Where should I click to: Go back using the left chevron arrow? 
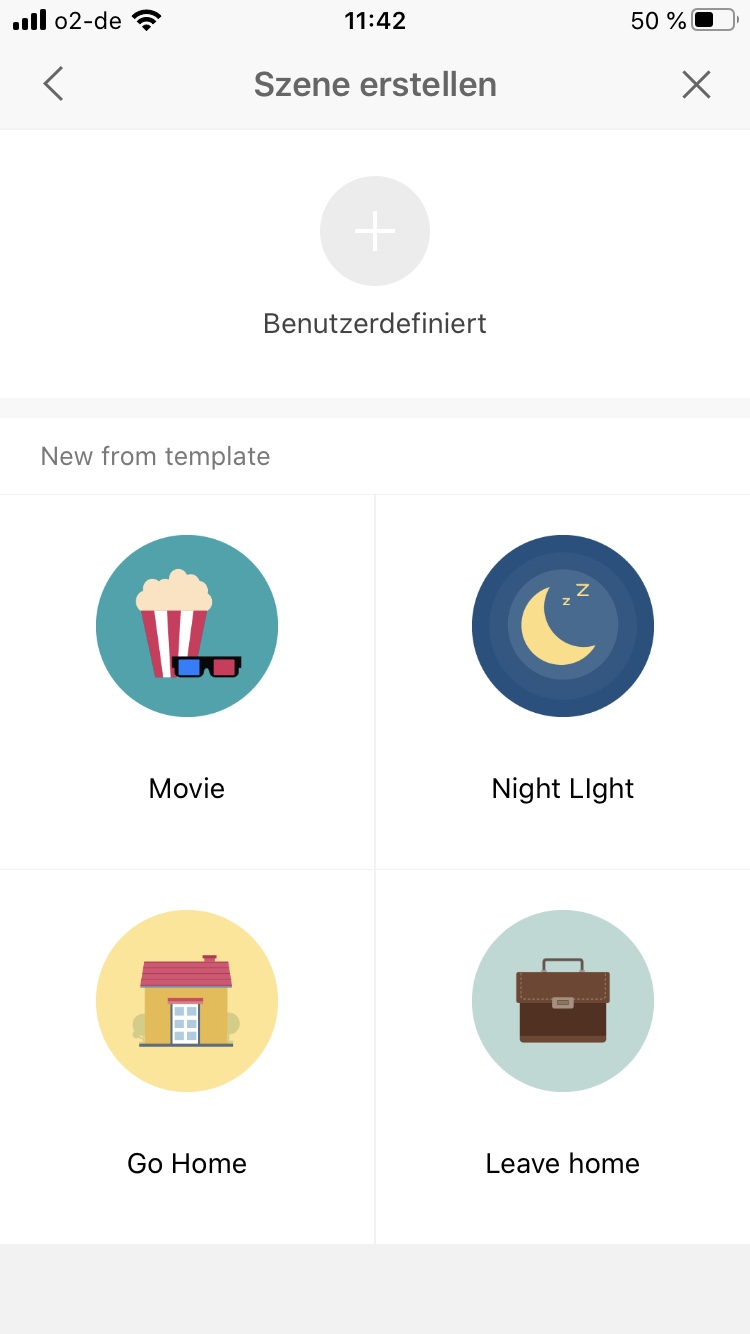pos(53,84)
